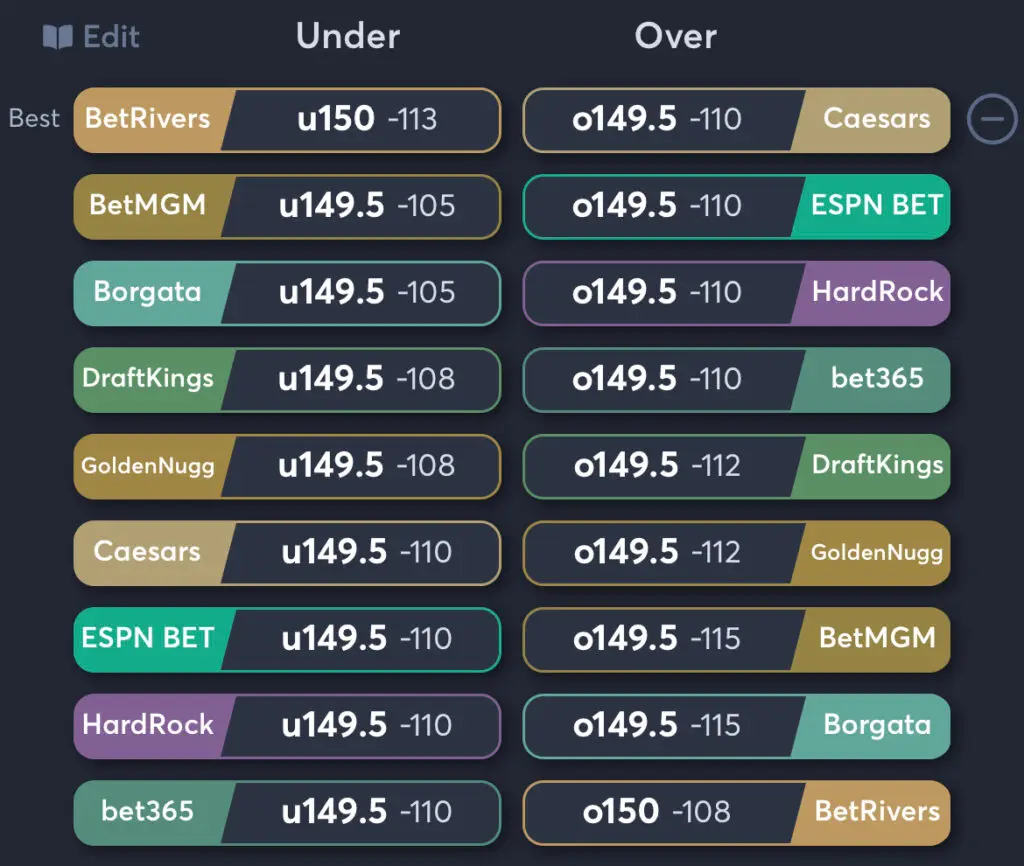Choose BetMGM under u149.5 -105

coord(287,206)
